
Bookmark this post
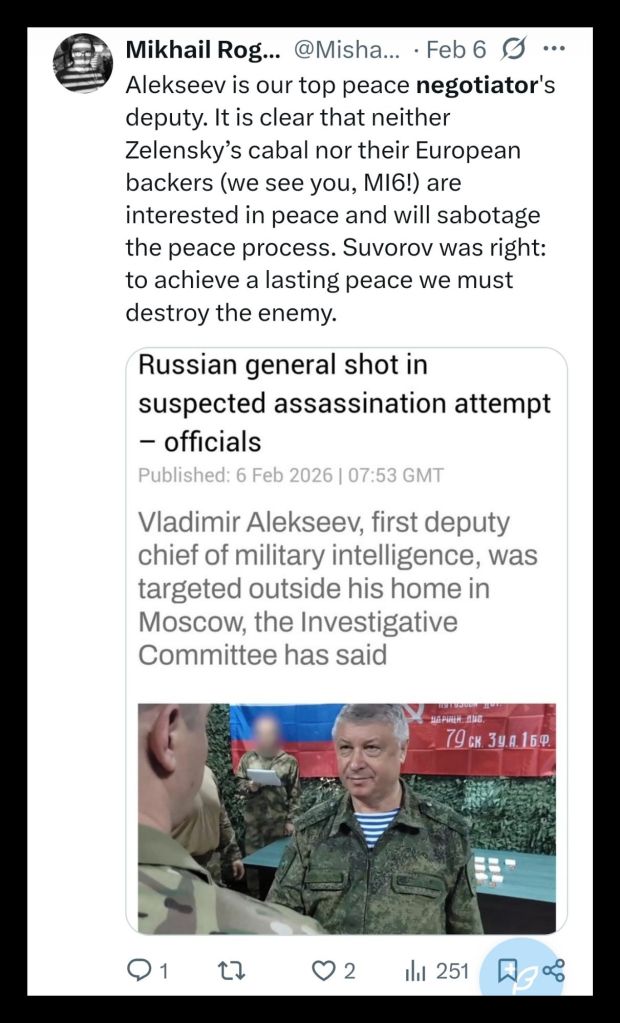click(509, 970)
